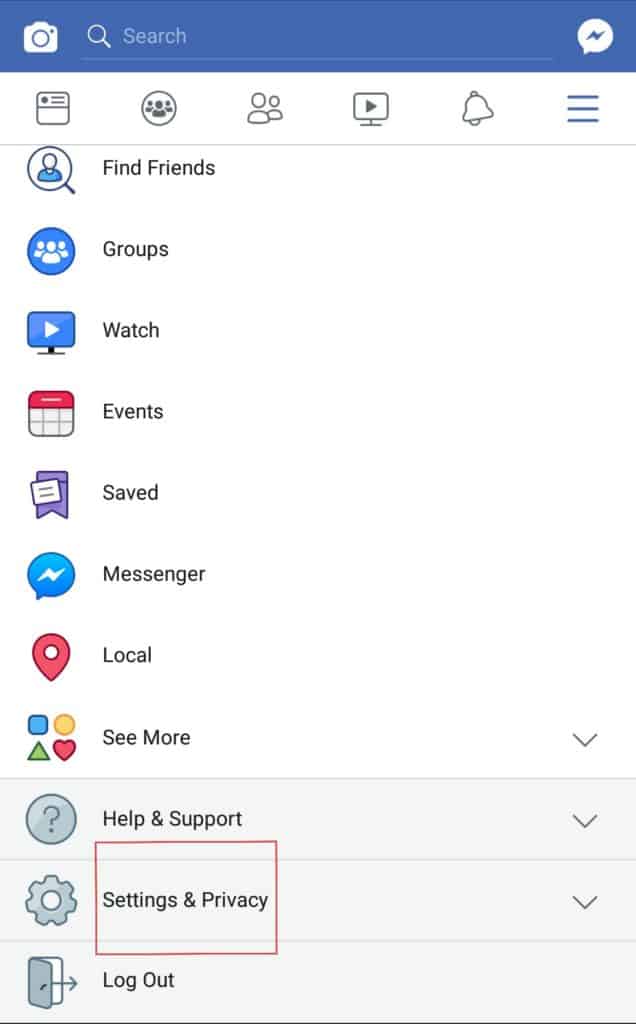The width and height of the screenshot is (636, 1024).
Task: Open the Groups menu row
Action: pyautogui.click(x=135, y=250)
